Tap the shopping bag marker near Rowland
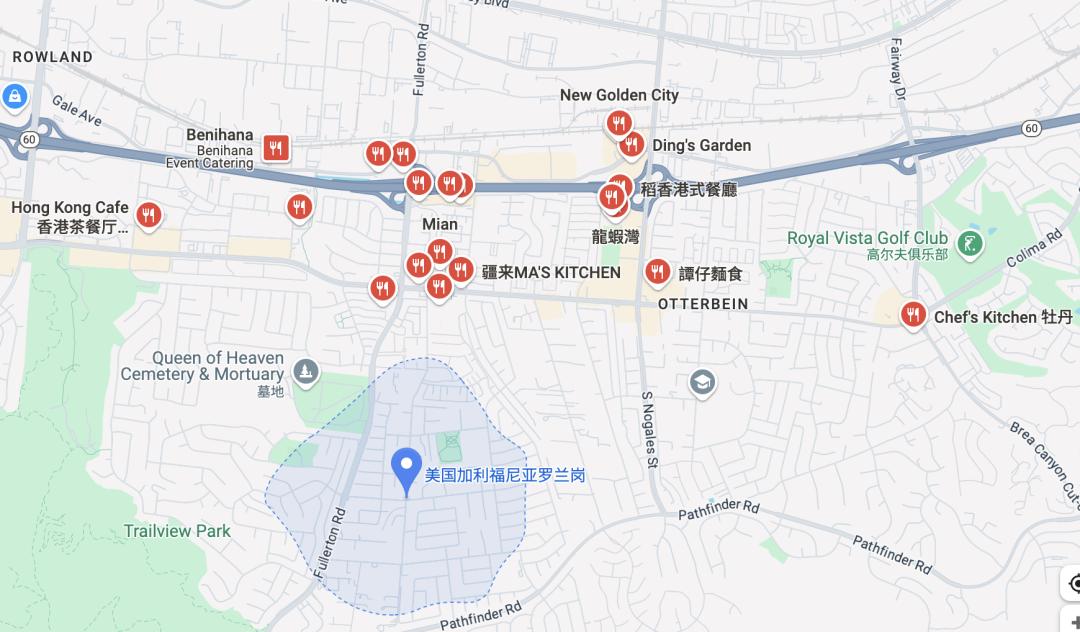The image size is (1080, 632). point(14,96)
